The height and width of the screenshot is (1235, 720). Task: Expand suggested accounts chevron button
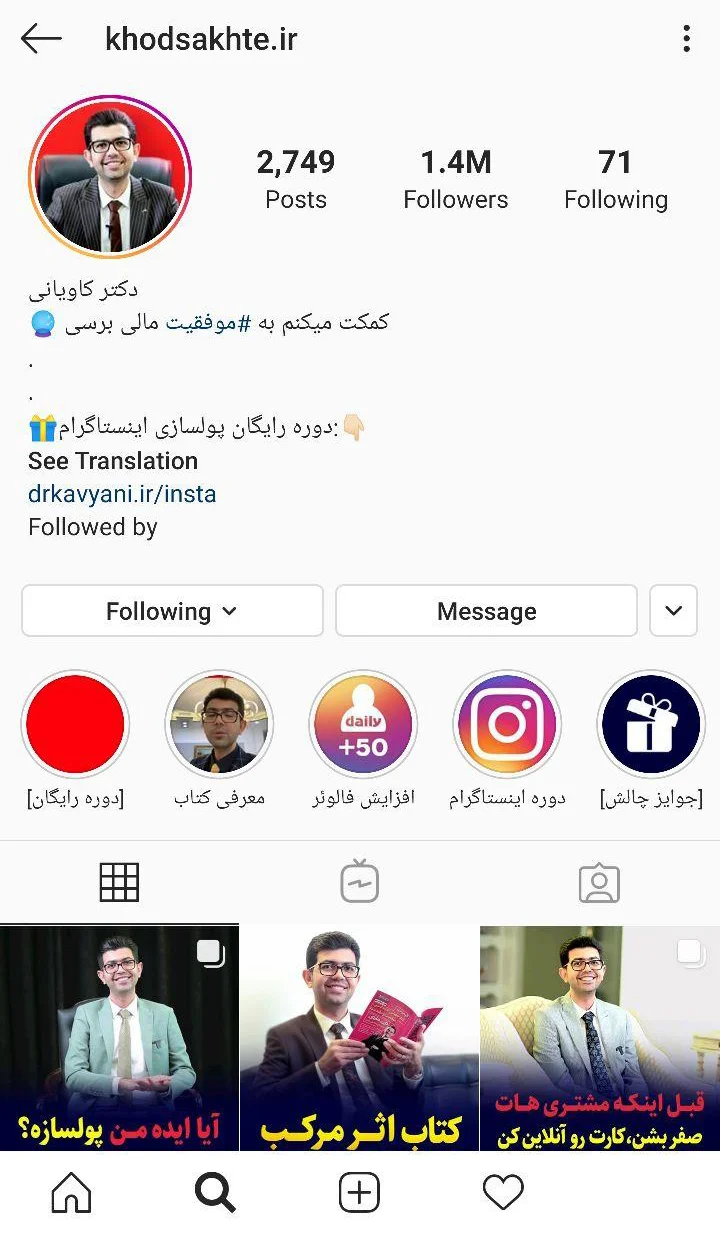(x=673, y=611)
